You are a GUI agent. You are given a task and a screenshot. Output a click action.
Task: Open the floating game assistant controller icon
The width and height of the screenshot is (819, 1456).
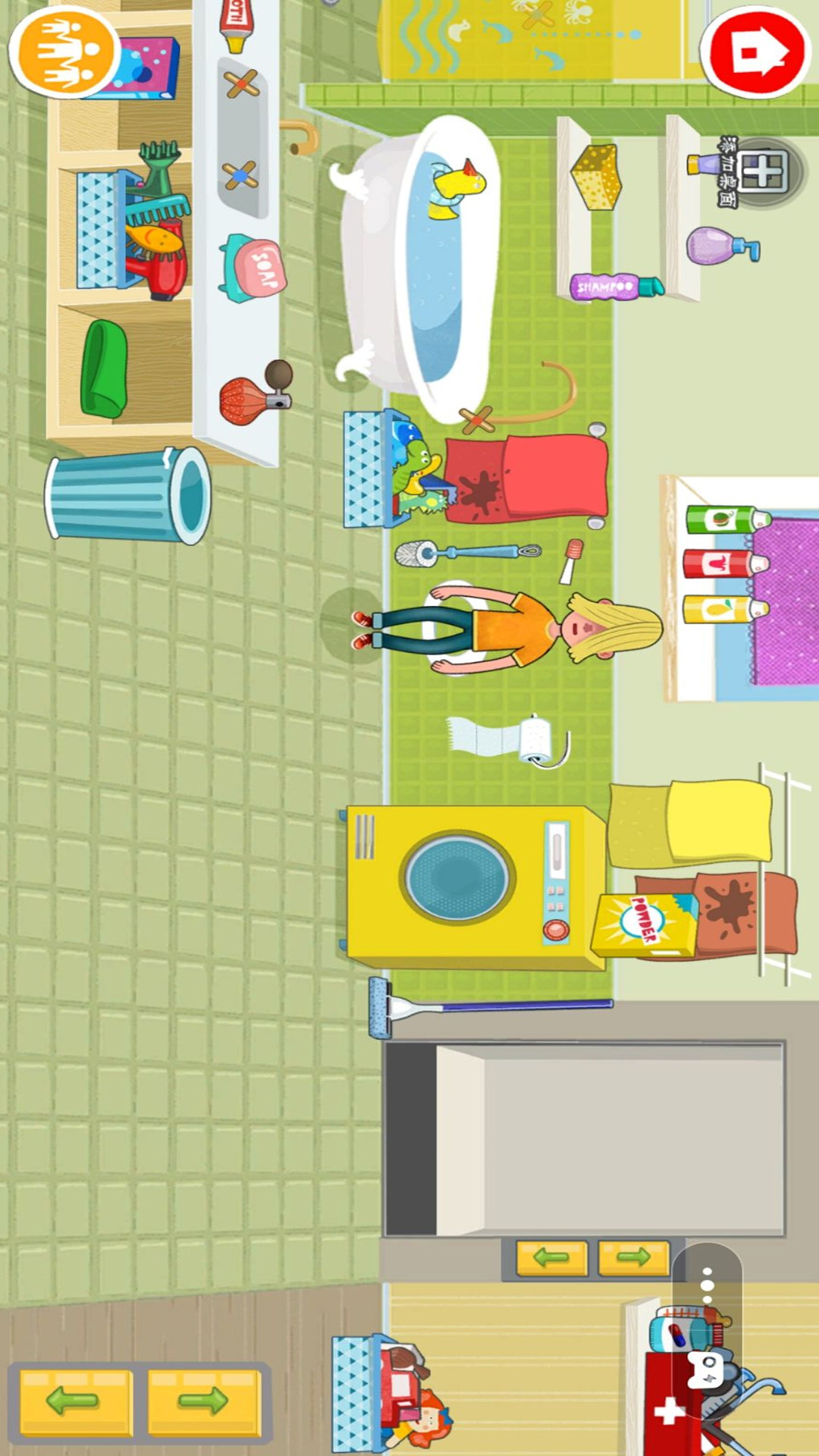point(708,1369)
